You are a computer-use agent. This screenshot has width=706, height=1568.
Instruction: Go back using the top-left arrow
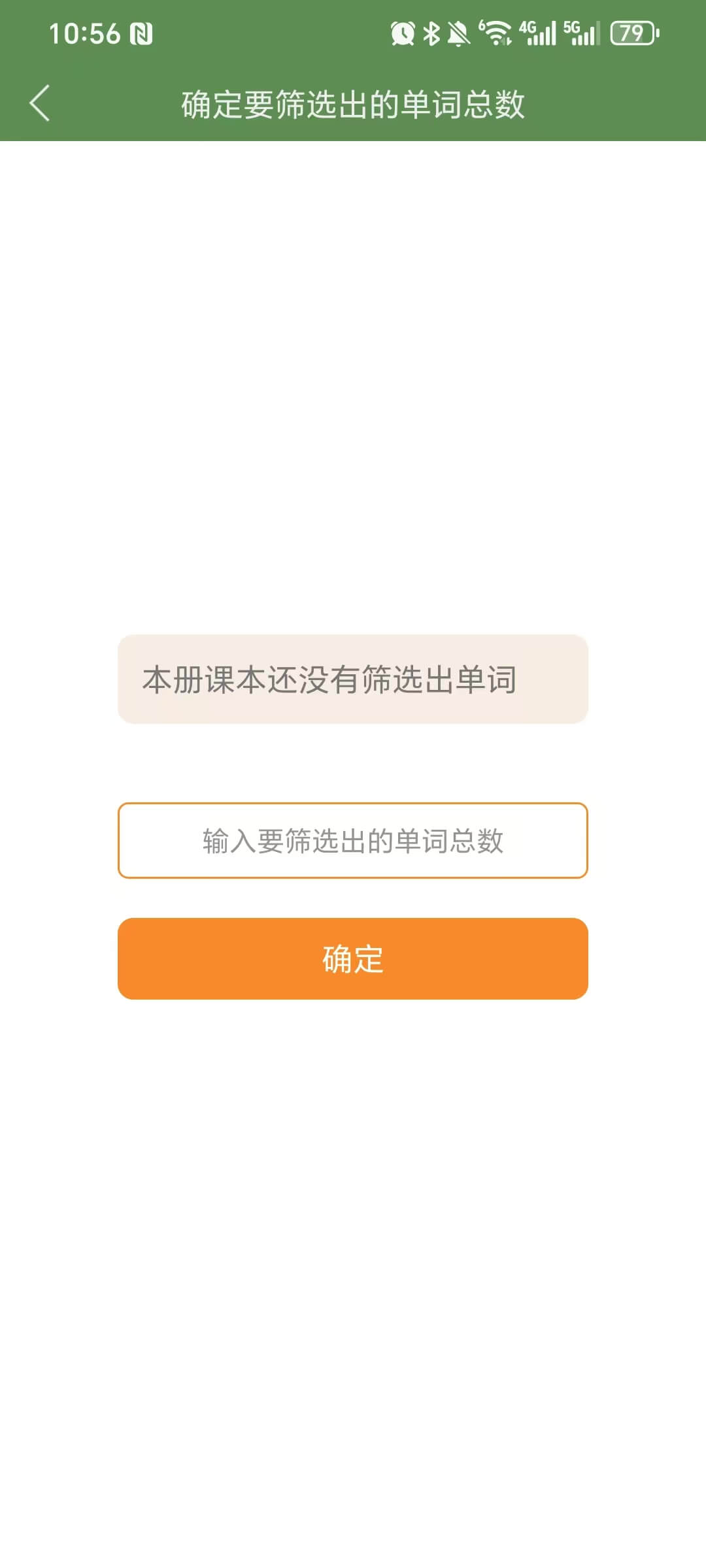[x=40, y=103]
